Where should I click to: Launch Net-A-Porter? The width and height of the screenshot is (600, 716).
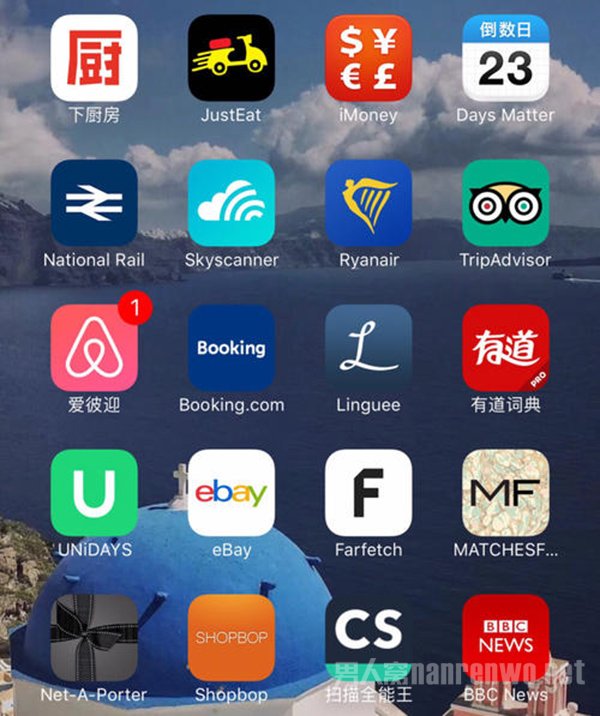94,638
